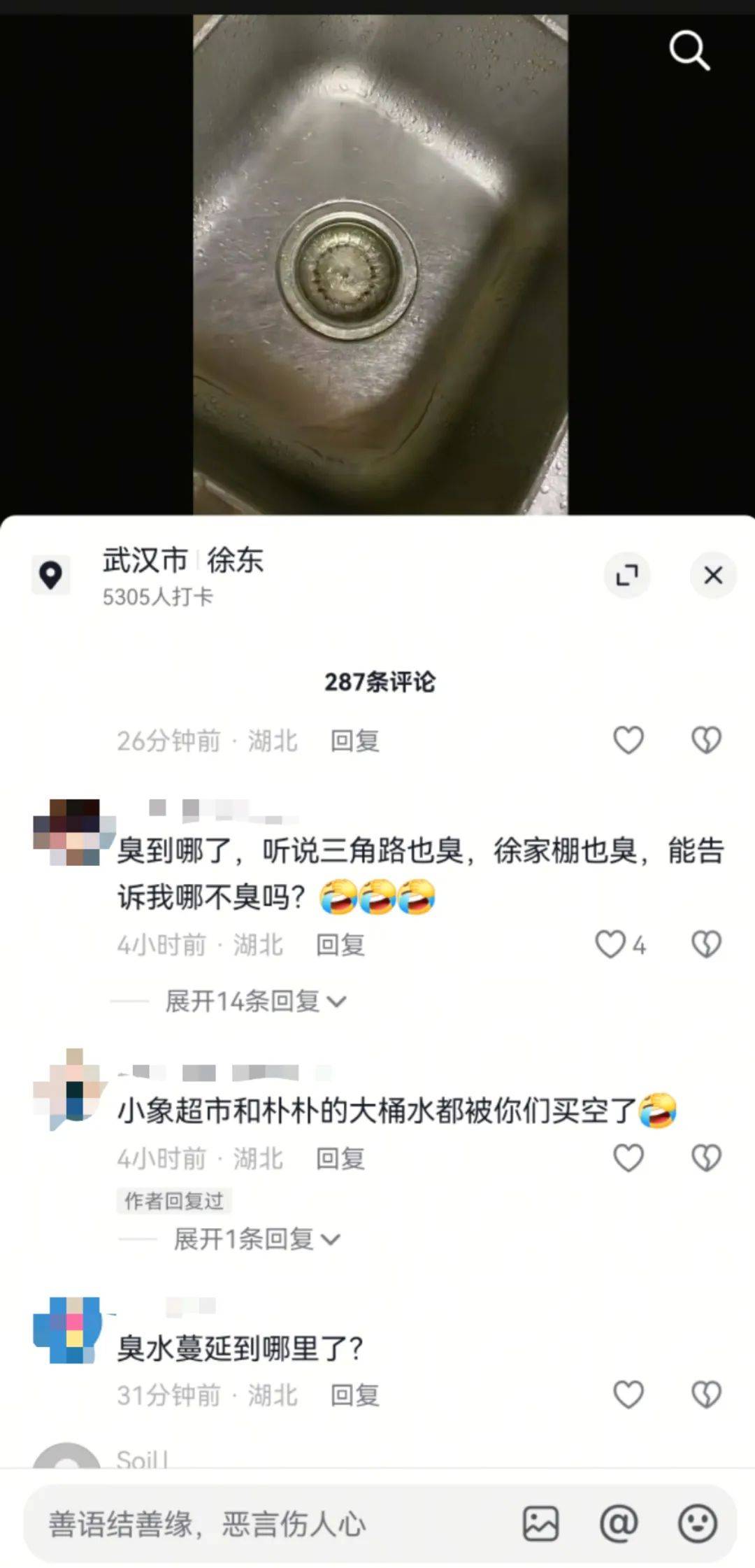Open the 武汉市 徐东 location page

click(182, 574)
